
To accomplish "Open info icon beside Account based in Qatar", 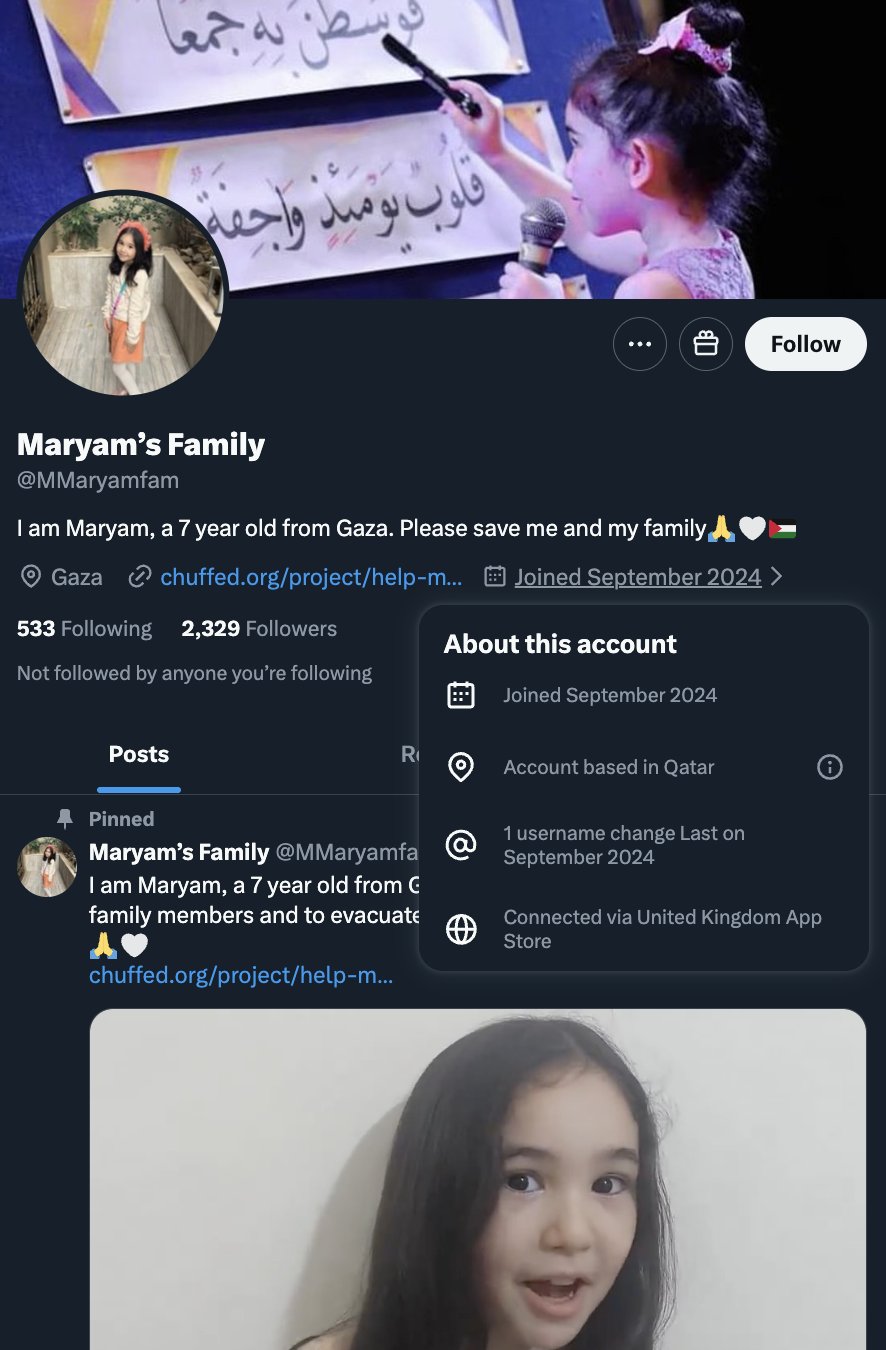I will 829,767.
